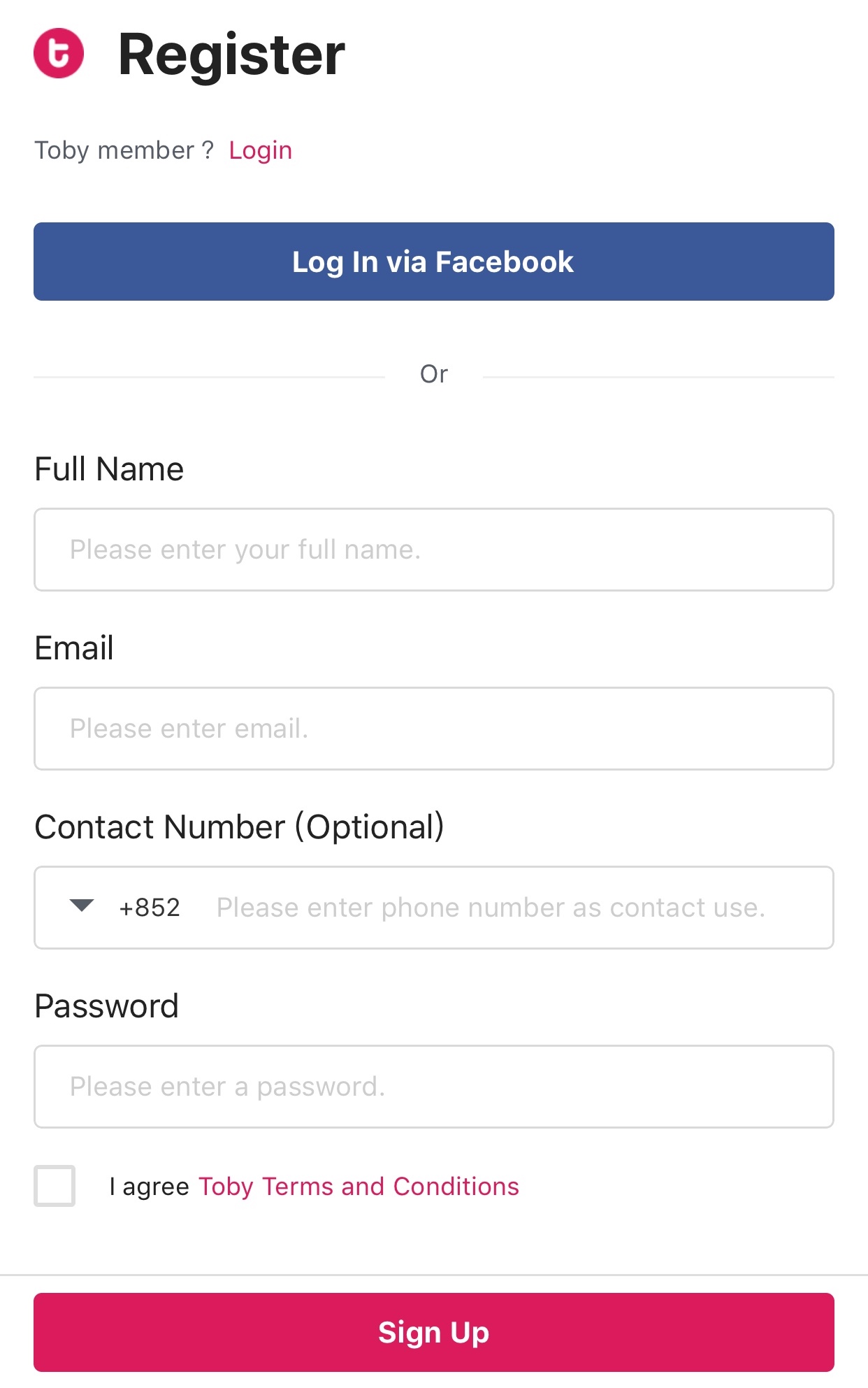
Task: Focus the Password field
Action: click(x=433, y=1087)
